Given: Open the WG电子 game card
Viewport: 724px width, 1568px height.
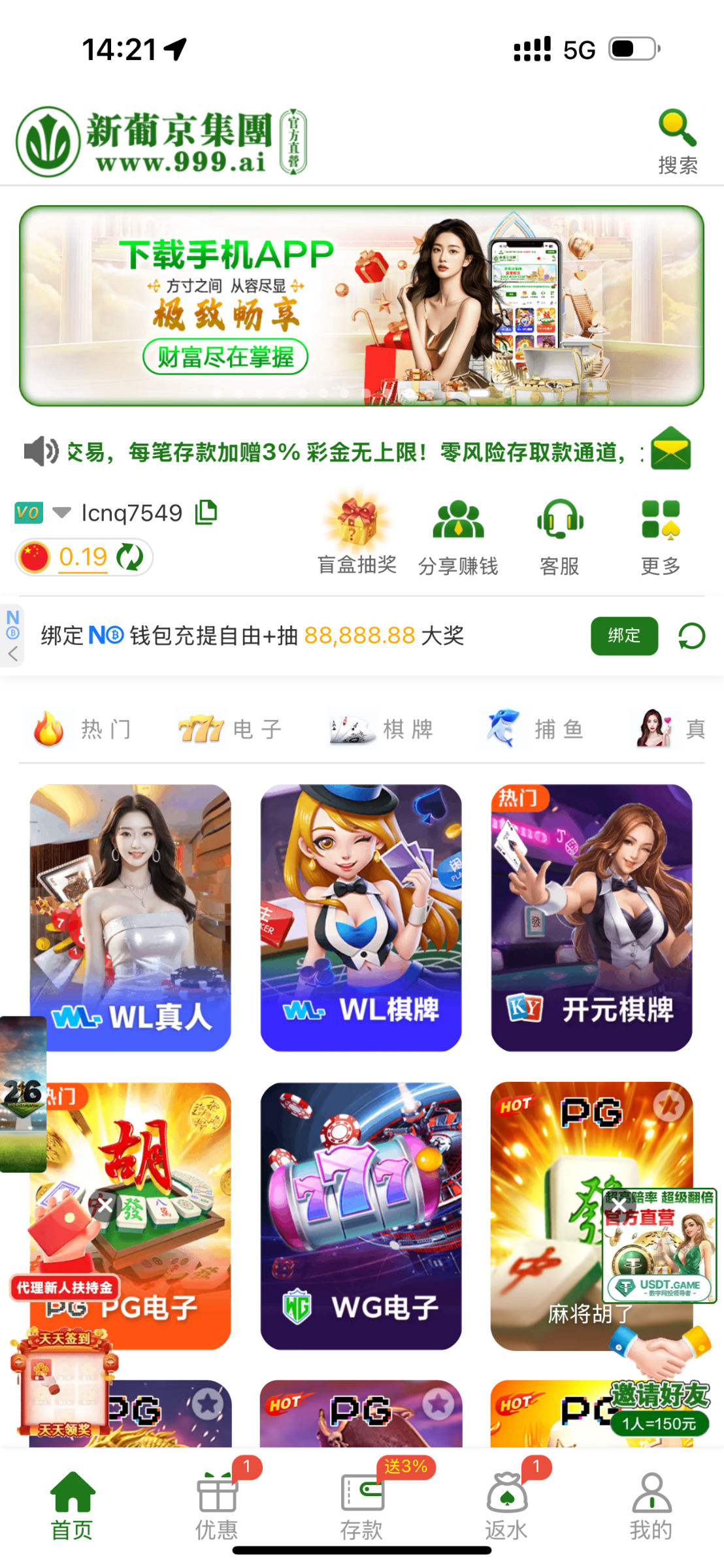Looking at the screenshot, I should pyautogui.click(x=361, y=1215).
